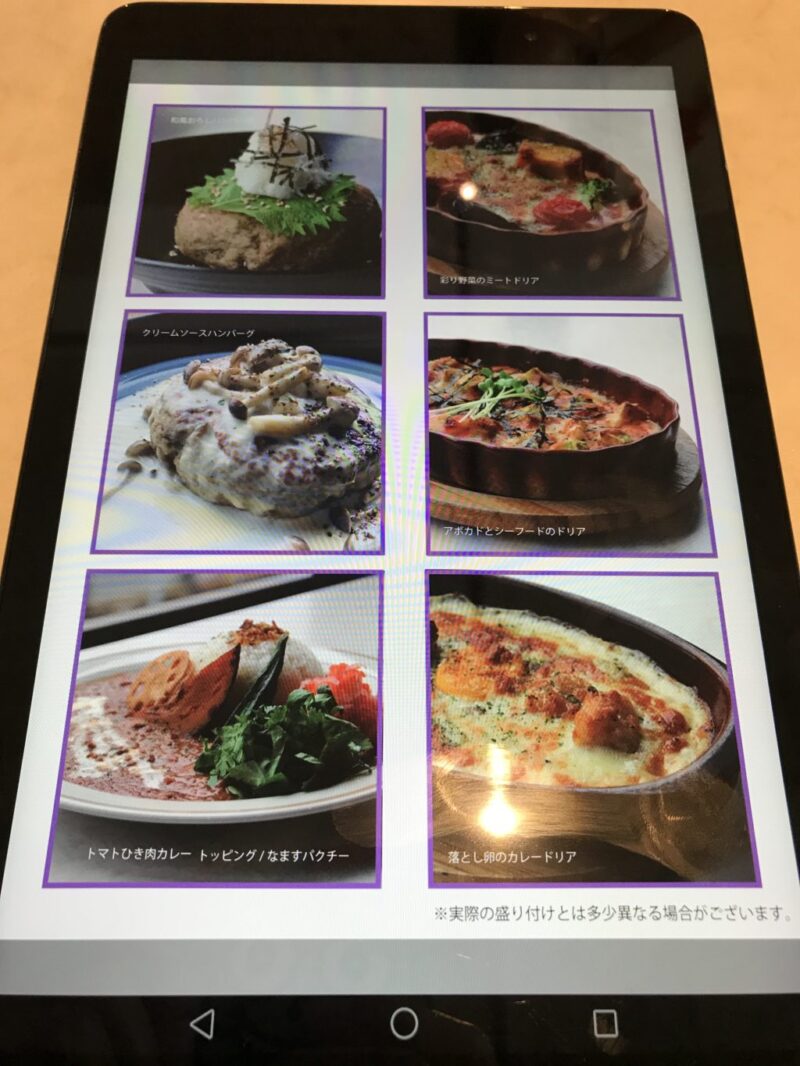The image size is (800, 1066).
Task: Choose アボカドとシーフードのドリア
Action: pos(566,435)
